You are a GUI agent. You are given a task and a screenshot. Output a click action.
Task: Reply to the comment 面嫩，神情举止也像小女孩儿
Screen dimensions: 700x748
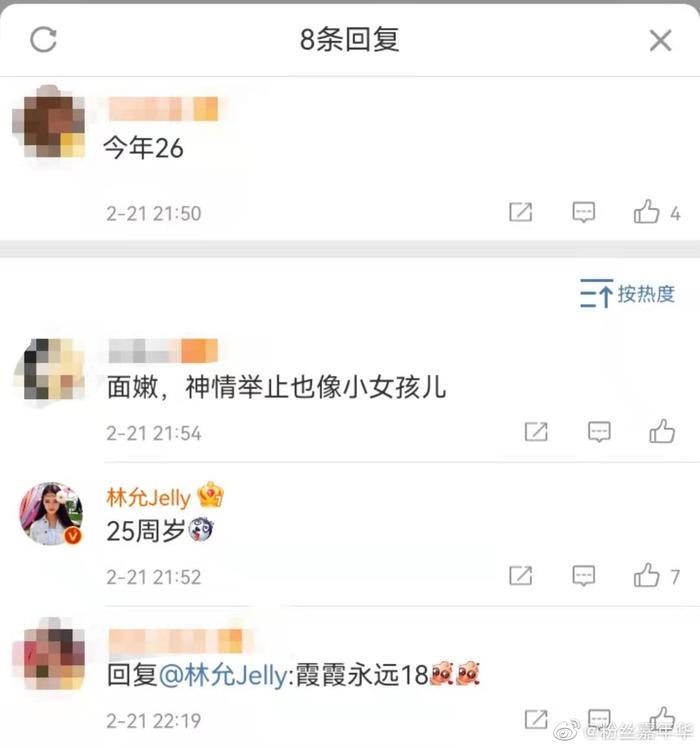598,432
